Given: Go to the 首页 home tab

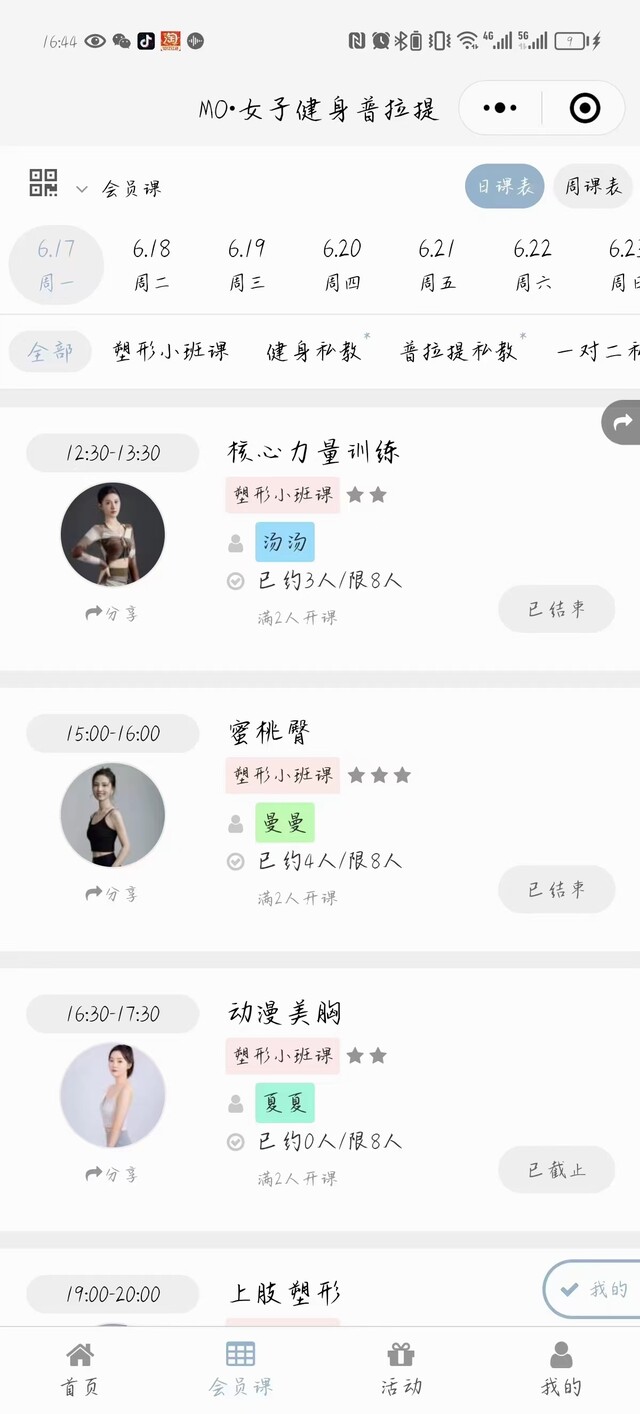Looking at the screenshot, I should (80, 1369).
